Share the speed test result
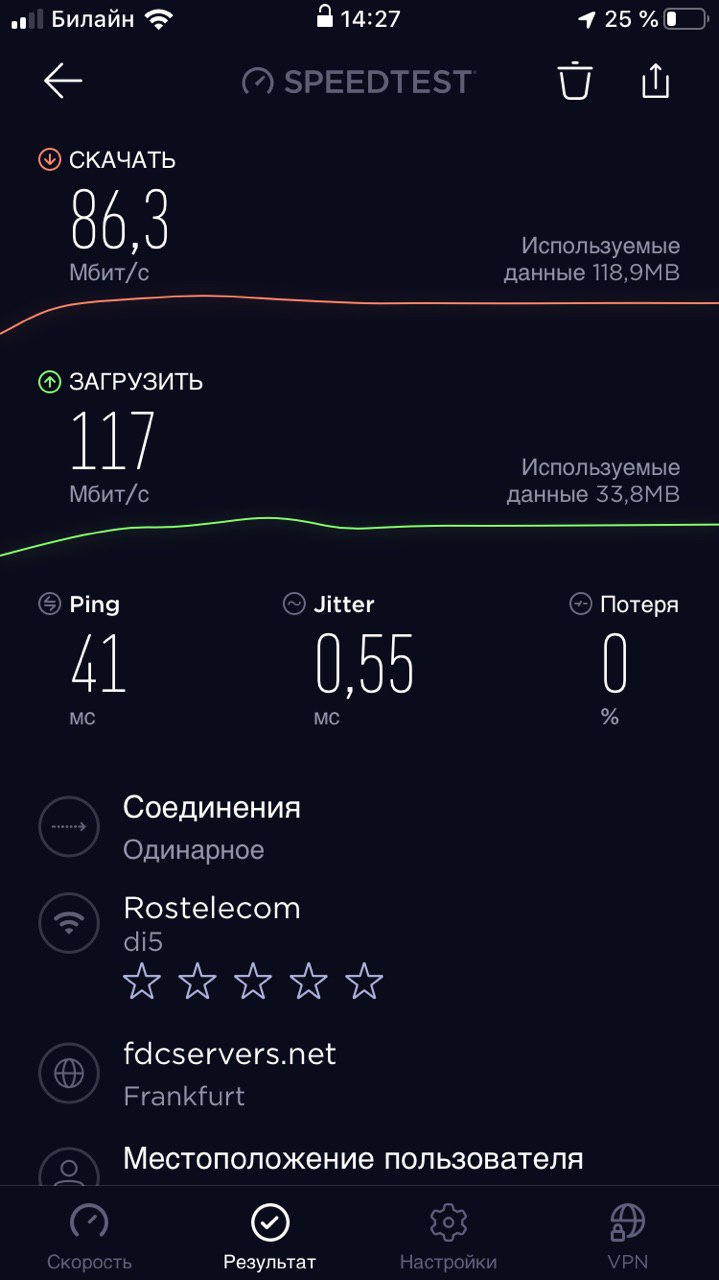Image resolution: width=719 pixels, height=1280 pixels. pos(655,80)
